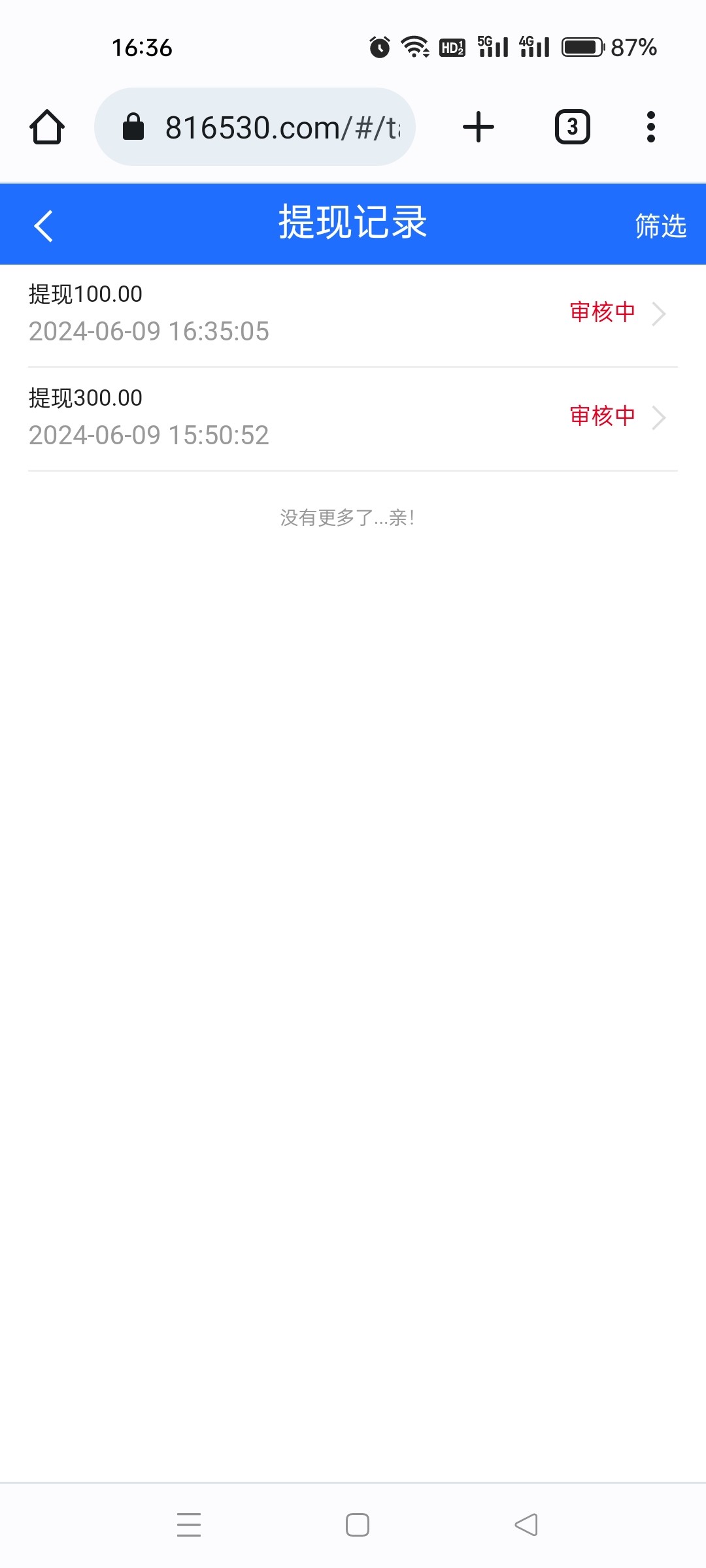706x1568 pixels.
Task: Tap the back arrow on the blue header
Action: pyautogui.click(x=43, y=224)
